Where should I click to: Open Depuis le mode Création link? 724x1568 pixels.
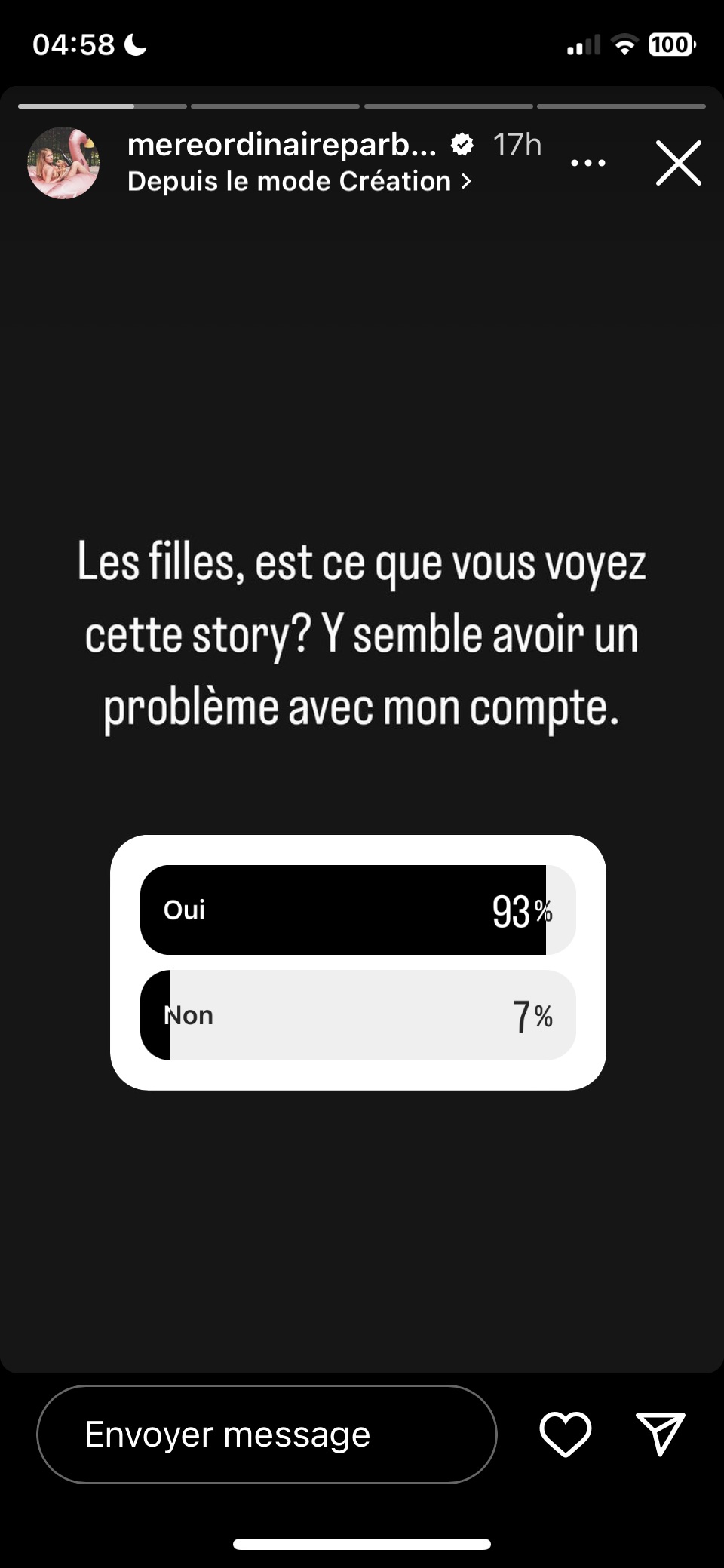click(x=299, y=182)
